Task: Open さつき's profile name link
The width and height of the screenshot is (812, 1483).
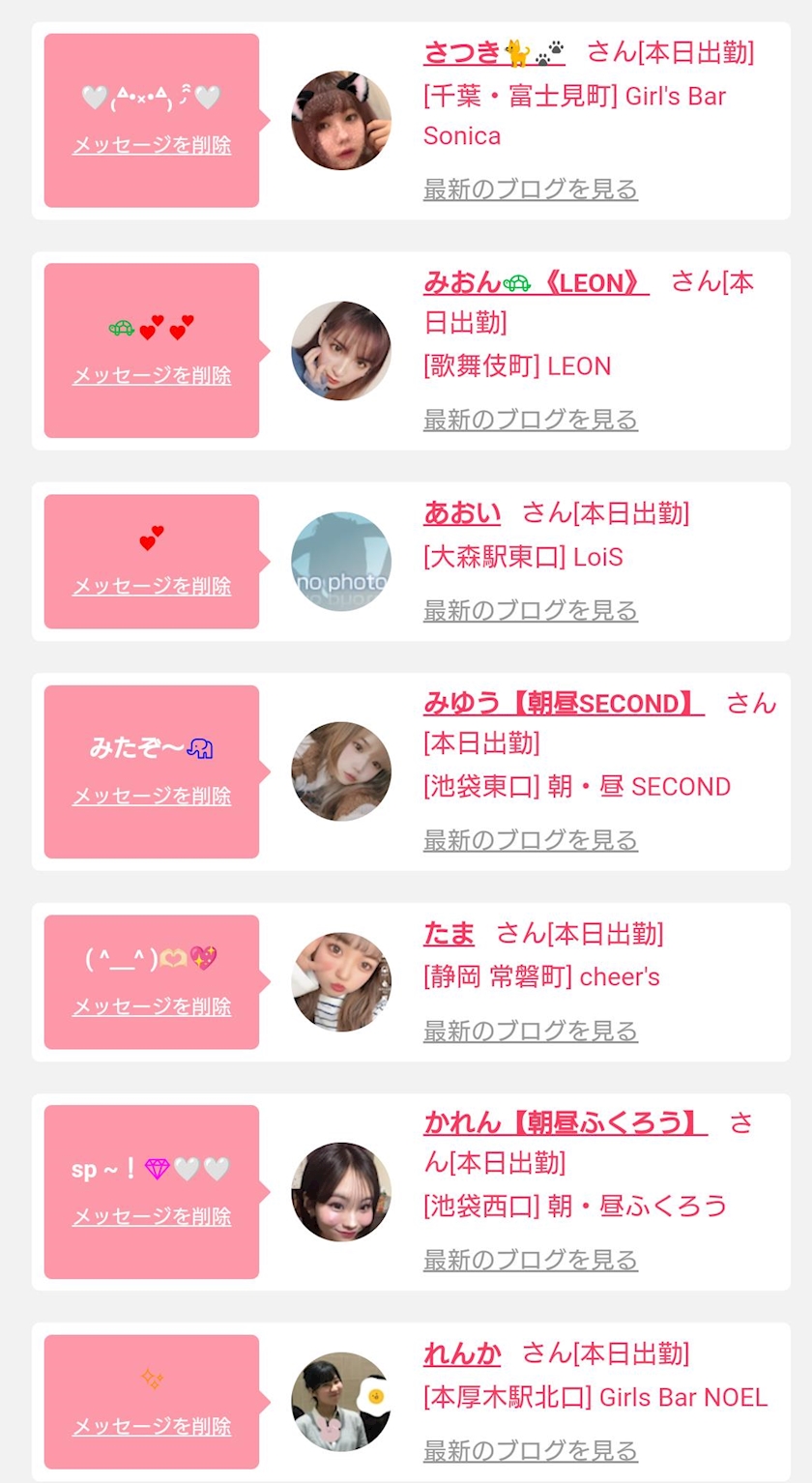Action: point(494,51)
